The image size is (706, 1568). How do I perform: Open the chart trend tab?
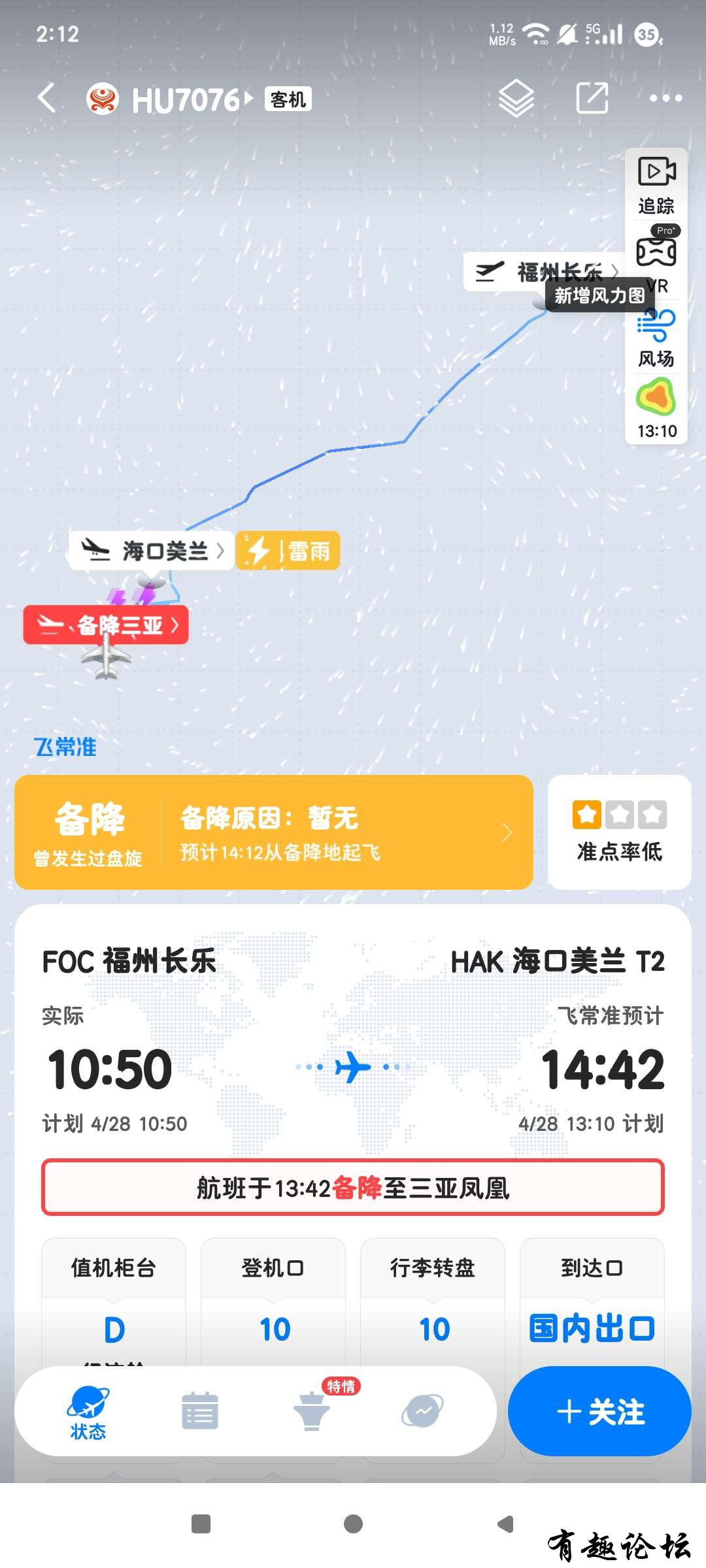click(422, 1411)
